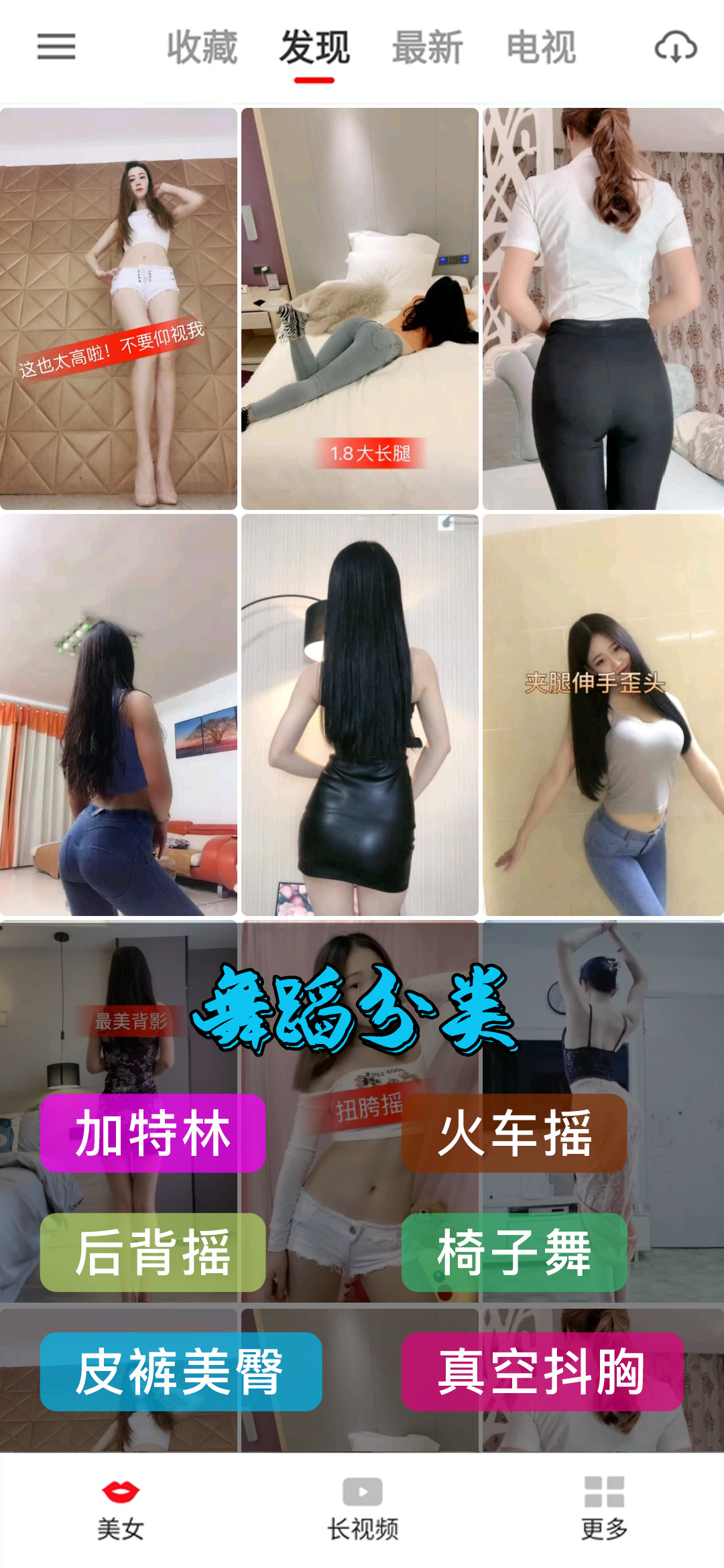The image size is (724, 1568).
Task: Open the video captioned 1.8大长腿
Action: [x=360, y=308]
